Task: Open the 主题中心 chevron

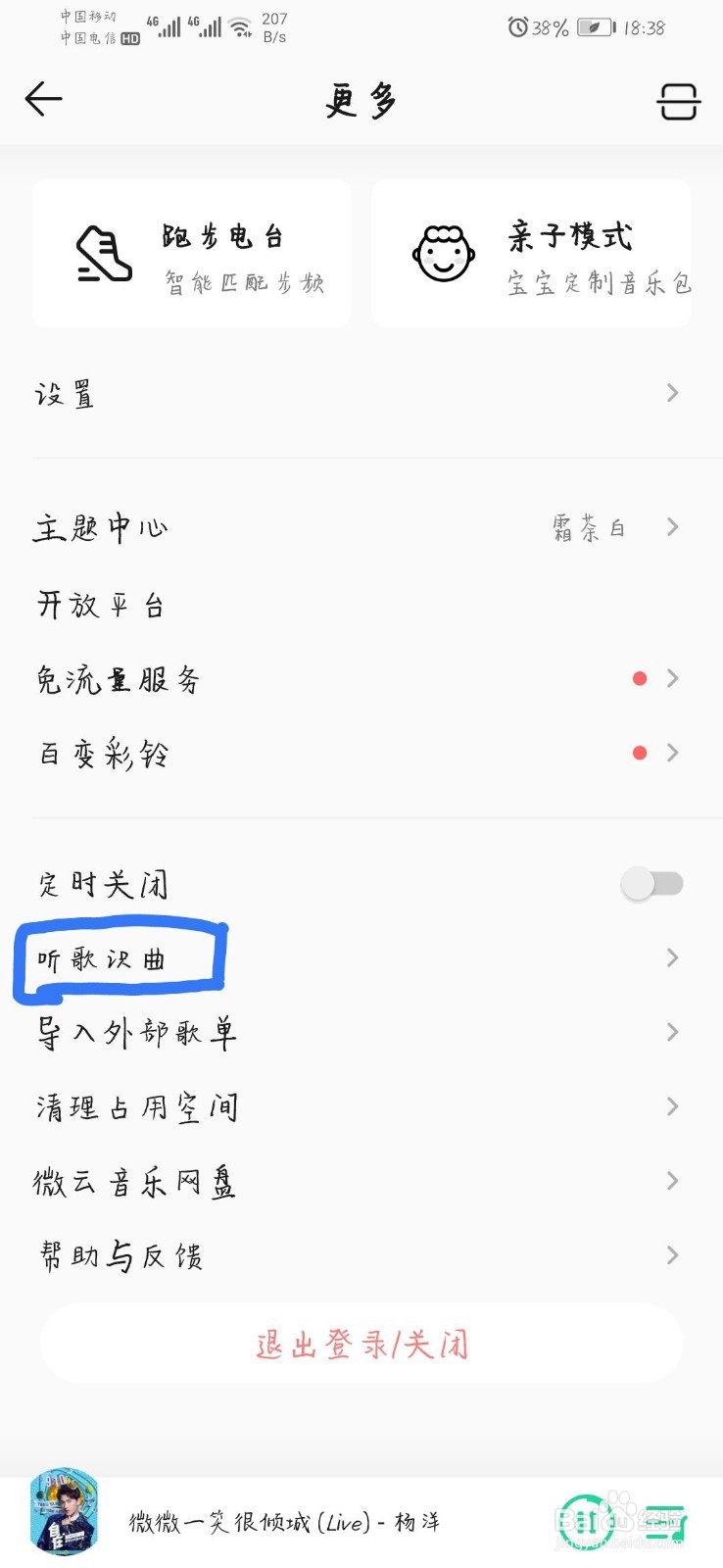Action: 672,526
